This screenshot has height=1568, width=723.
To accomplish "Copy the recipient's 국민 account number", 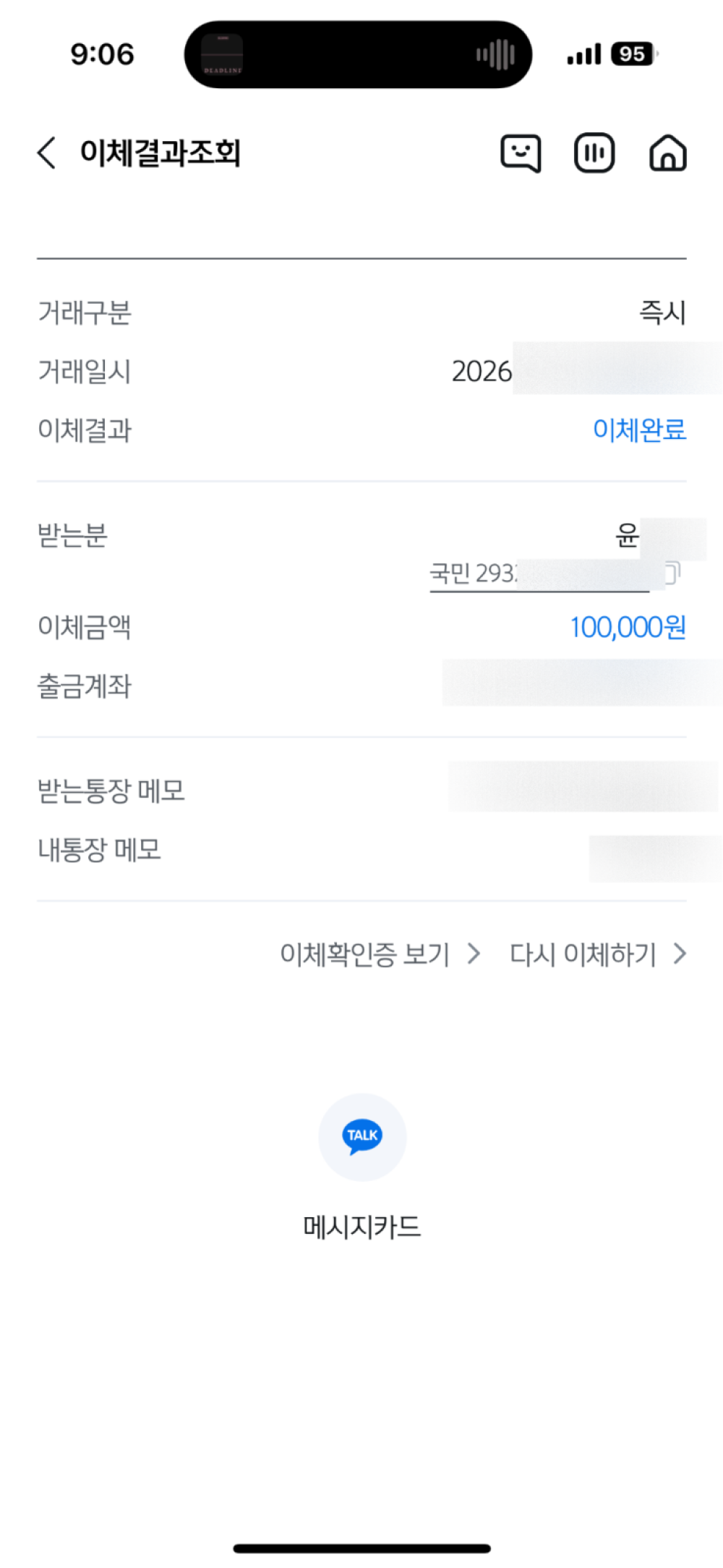I will [672, 573].
